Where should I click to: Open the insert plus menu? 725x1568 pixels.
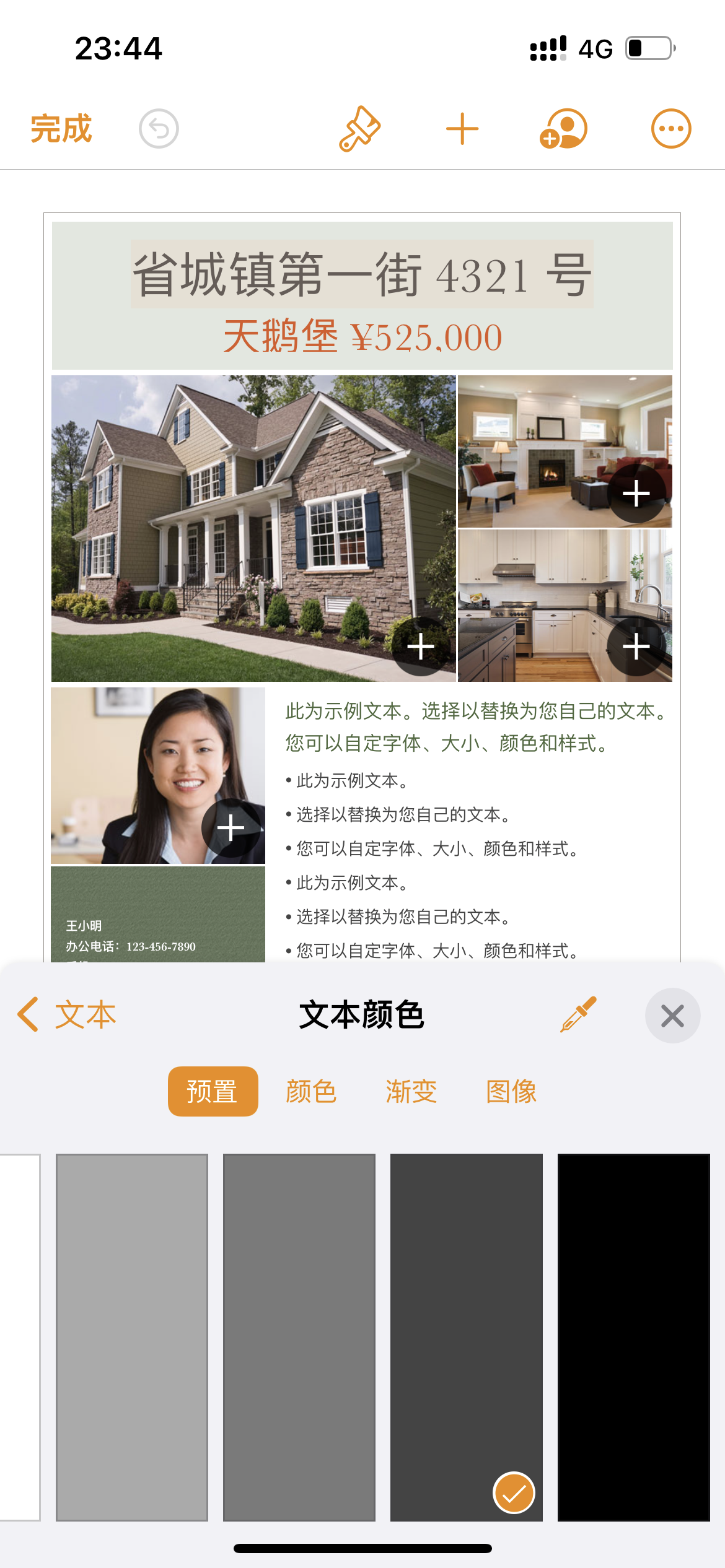point(462,129)
